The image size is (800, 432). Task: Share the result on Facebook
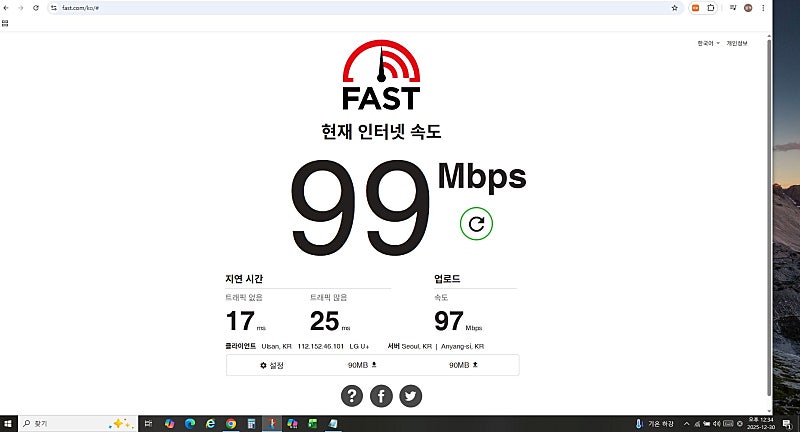pos(381,396)
